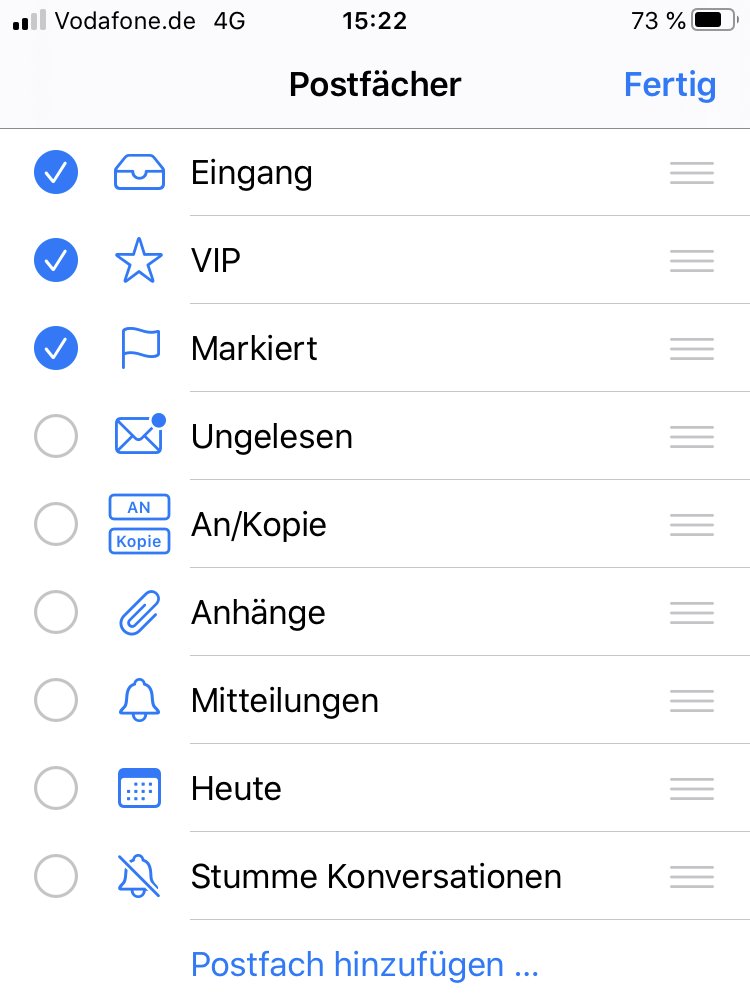The width and height of the screenshot is (750, 1000).
Task: Select the An/Kopie mailbox
Action: pyautogui.click(x=56, y=525)
